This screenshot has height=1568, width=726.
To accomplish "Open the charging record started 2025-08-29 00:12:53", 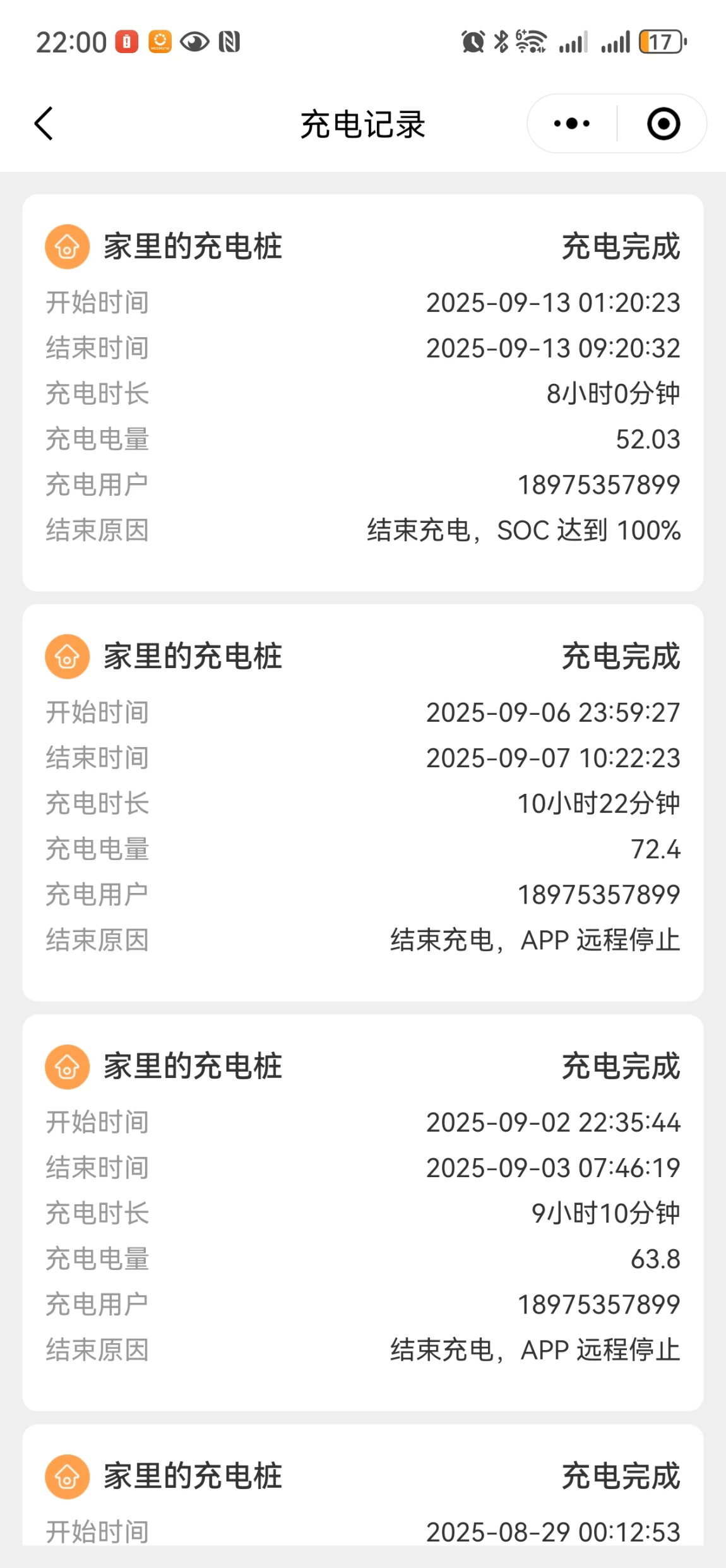I will click(x=363, y=1485).
